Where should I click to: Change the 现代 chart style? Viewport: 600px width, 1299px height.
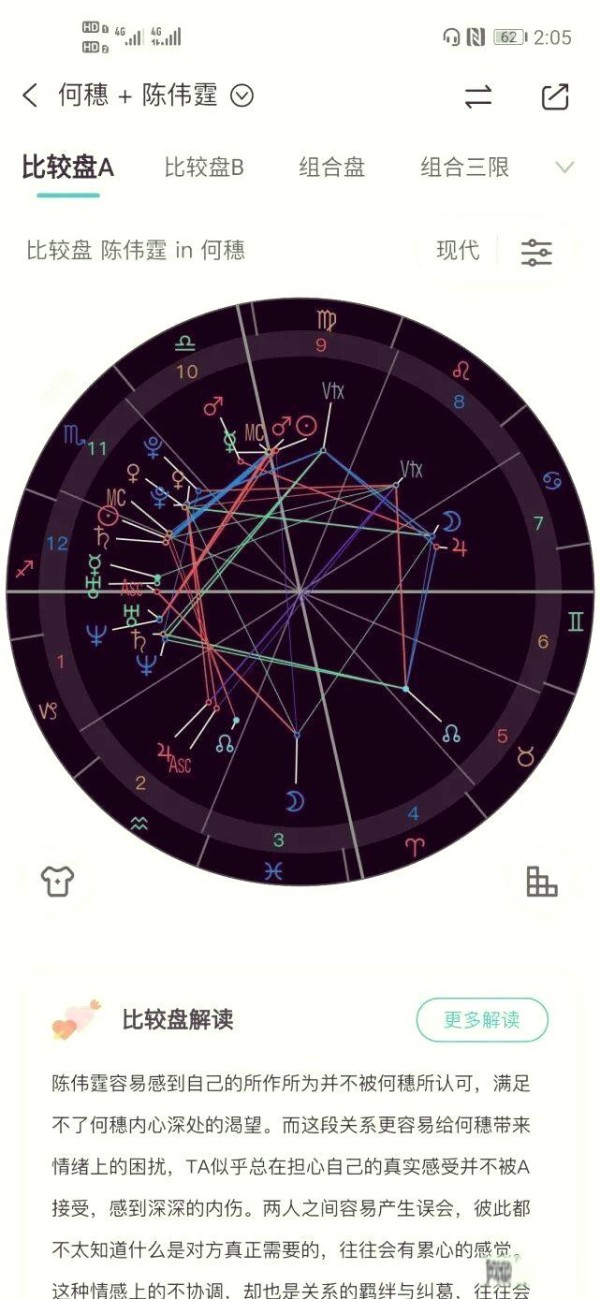click(x=458, y=250)
